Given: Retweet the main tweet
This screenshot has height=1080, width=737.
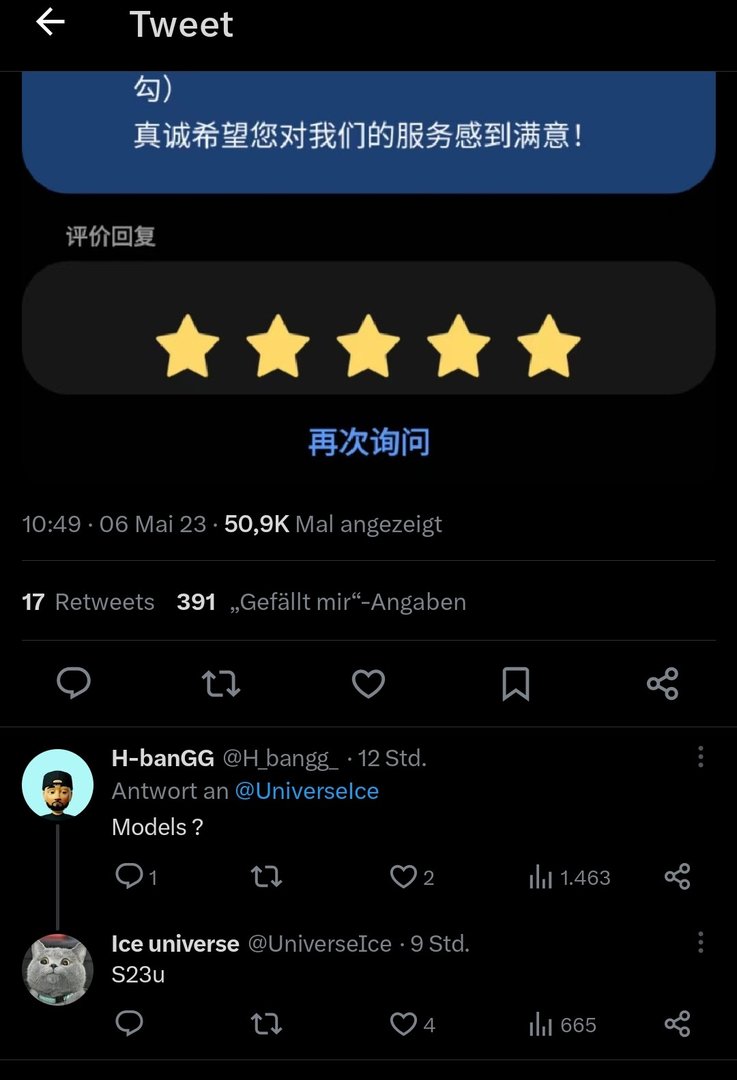Looking at the screenshot, I should point(221,683).
